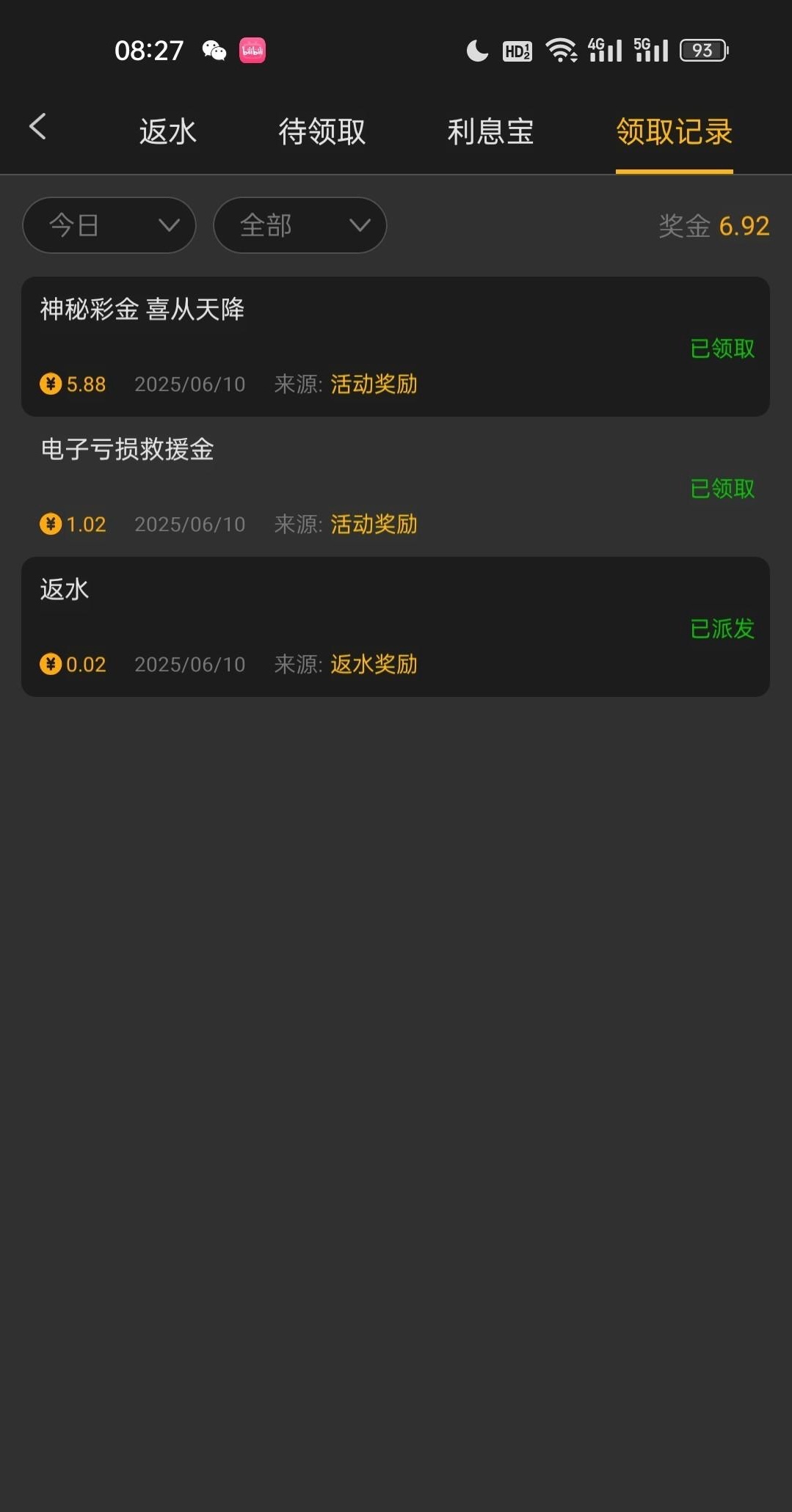
Task: Go back using the top-left arrow
Action: (x=38, y=127)
